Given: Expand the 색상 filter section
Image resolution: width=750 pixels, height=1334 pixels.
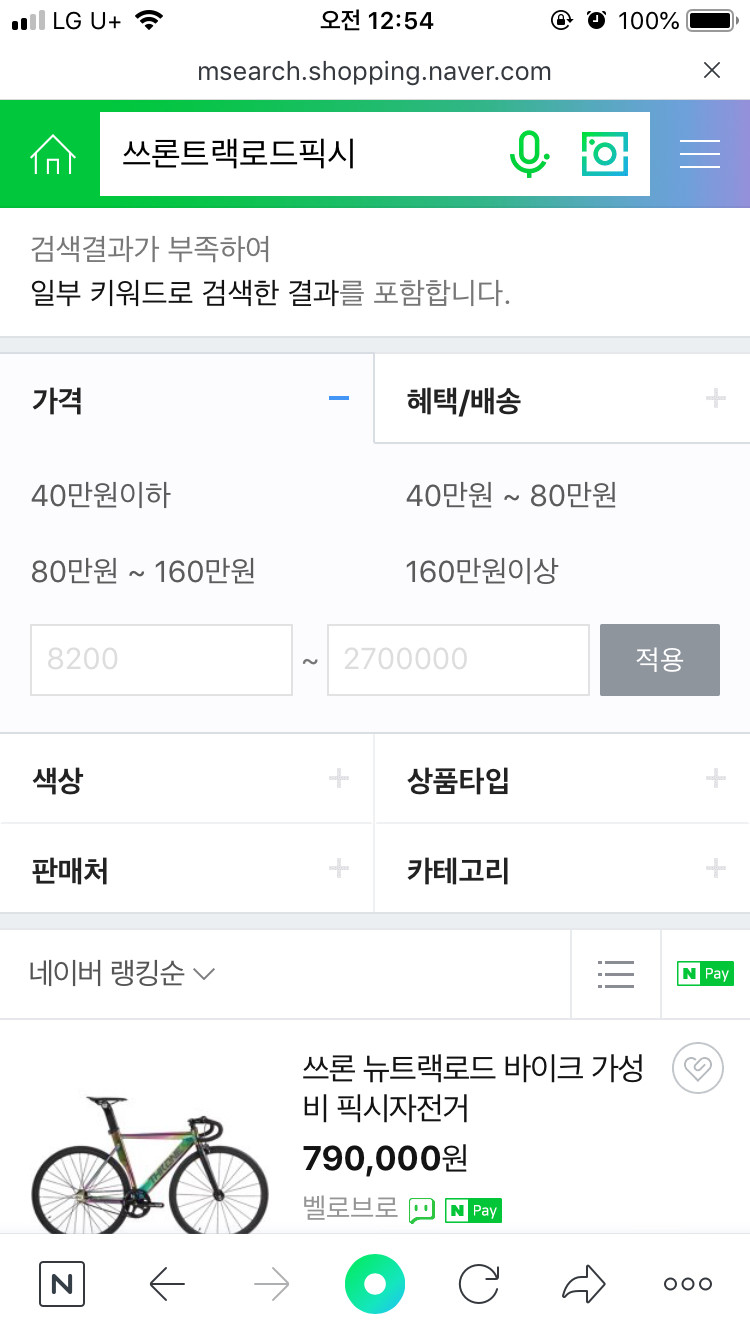Looking at the screenshot, I should point(187,778).
